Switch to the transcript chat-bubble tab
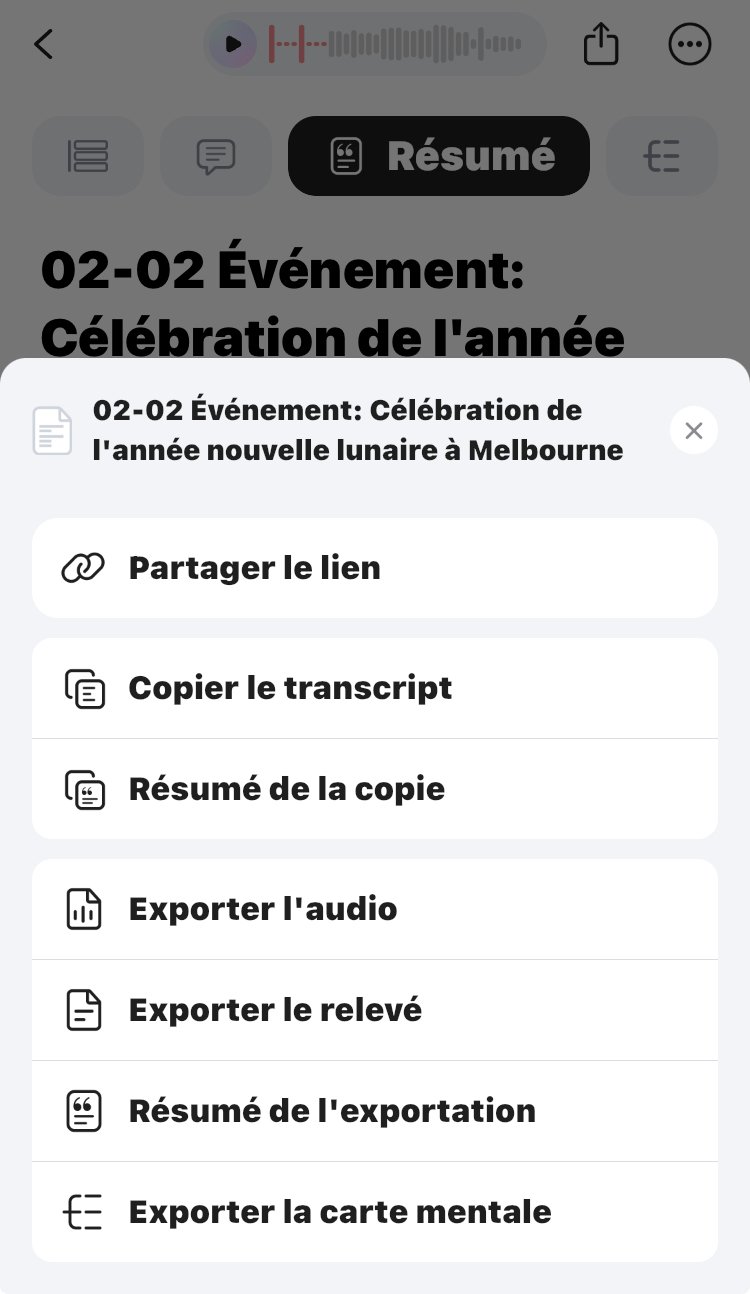The image size is (750, 1294). point(216,156)
